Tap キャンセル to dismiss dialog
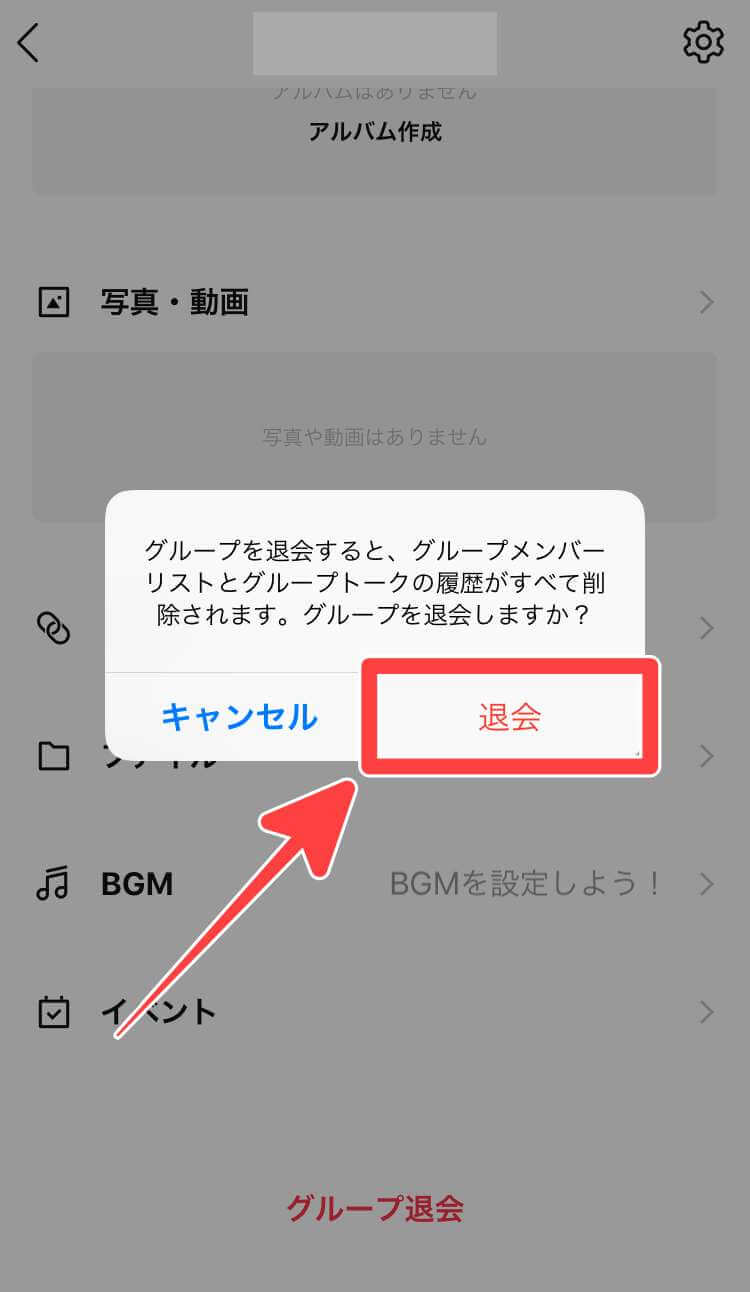 click(239, 717)
